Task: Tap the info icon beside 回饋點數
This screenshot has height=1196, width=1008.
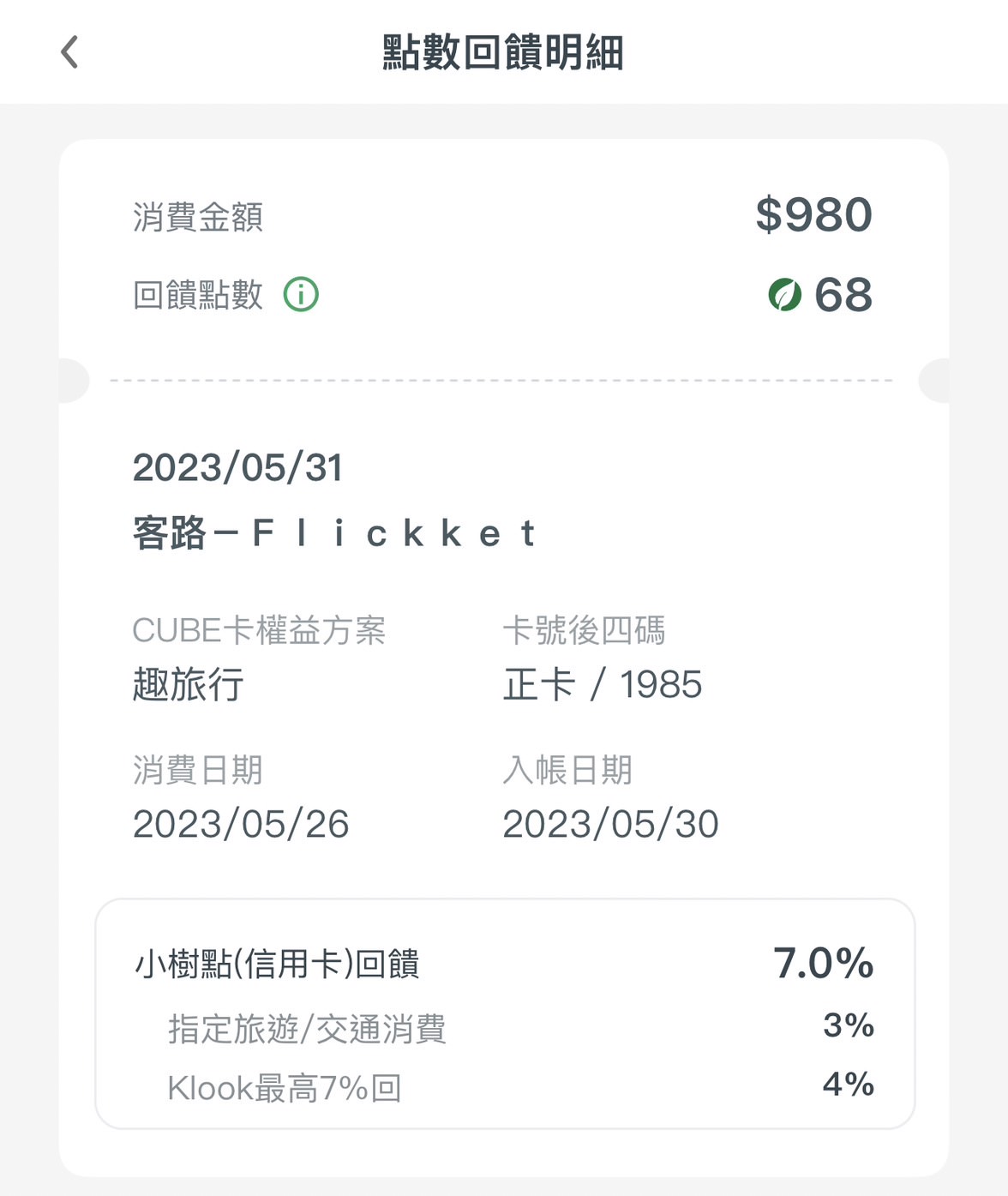Action: click(300, 294)
